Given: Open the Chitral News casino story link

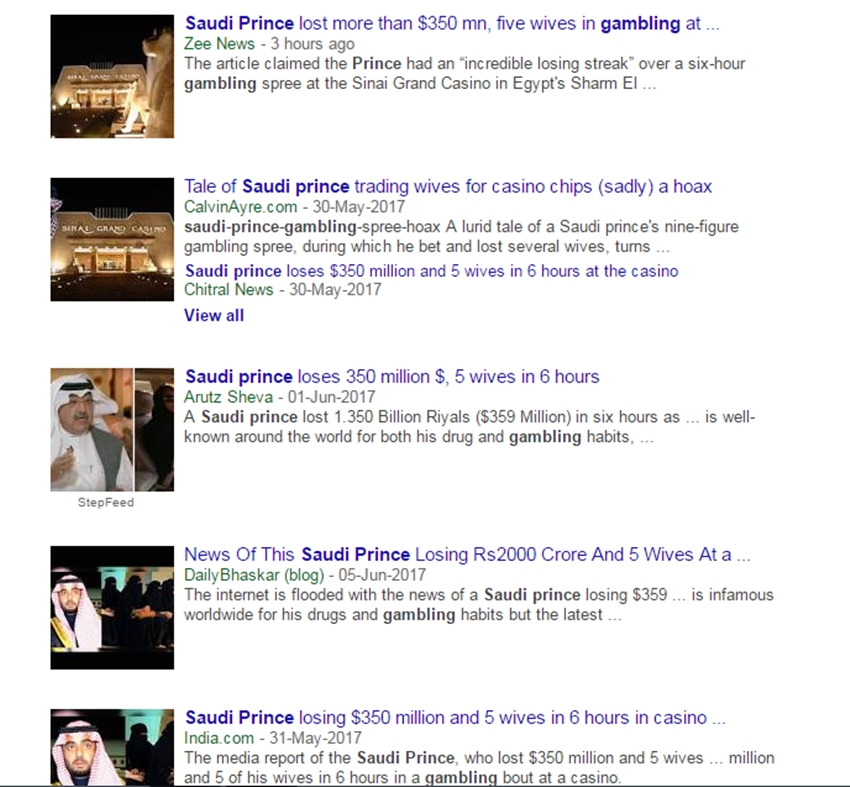Looking at the screenshot, I should coord(431,271).
